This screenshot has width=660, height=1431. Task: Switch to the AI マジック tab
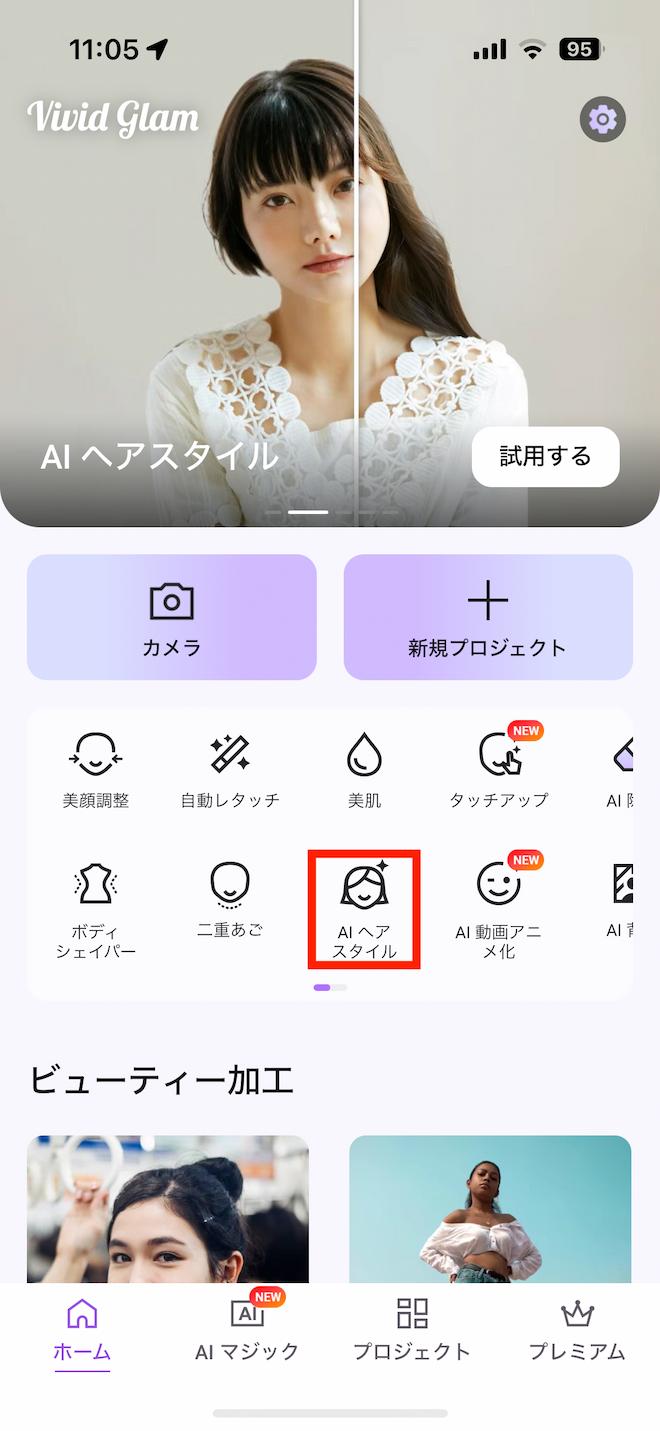pyautogui.click(x=247, y=1329)
